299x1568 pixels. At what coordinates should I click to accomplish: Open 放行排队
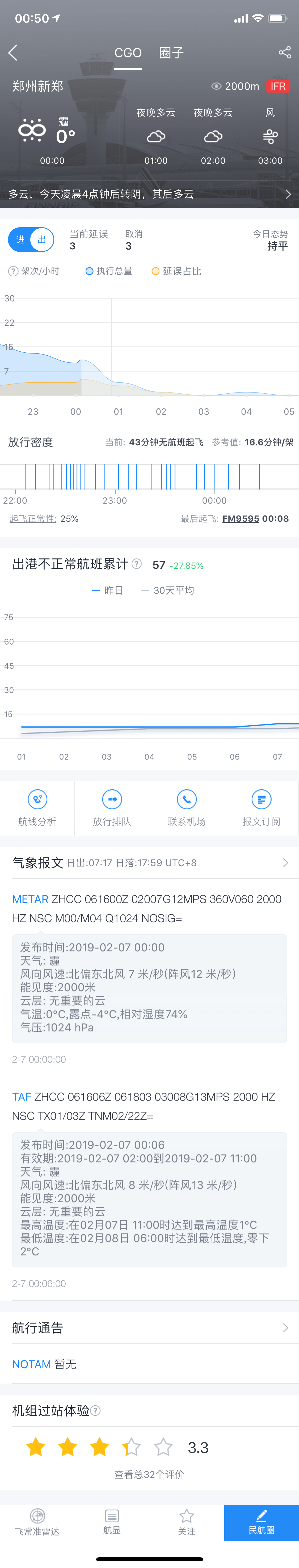click(112, 808)
